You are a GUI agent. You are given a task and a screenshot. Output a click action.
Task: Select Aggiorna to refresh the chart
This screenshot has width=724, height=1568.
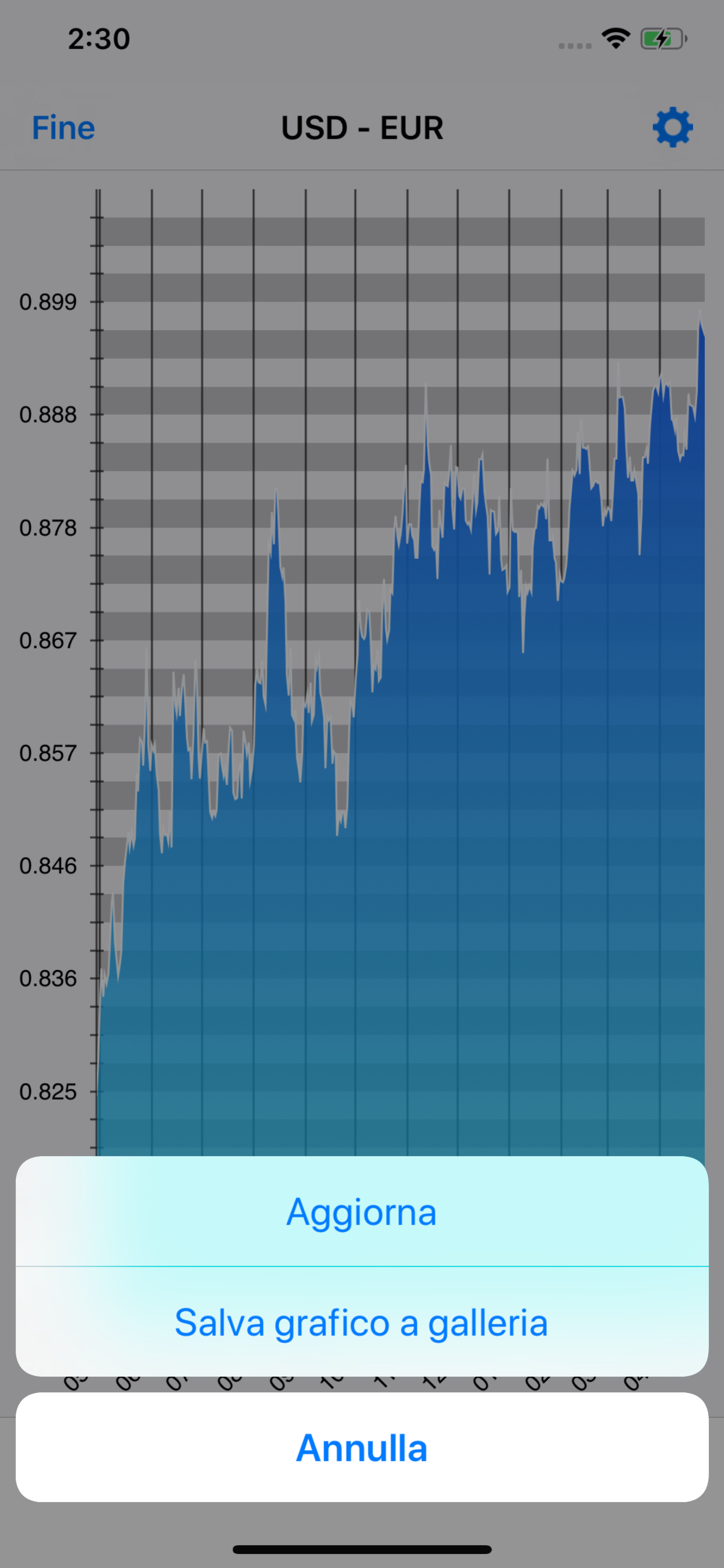(361, 1212)
